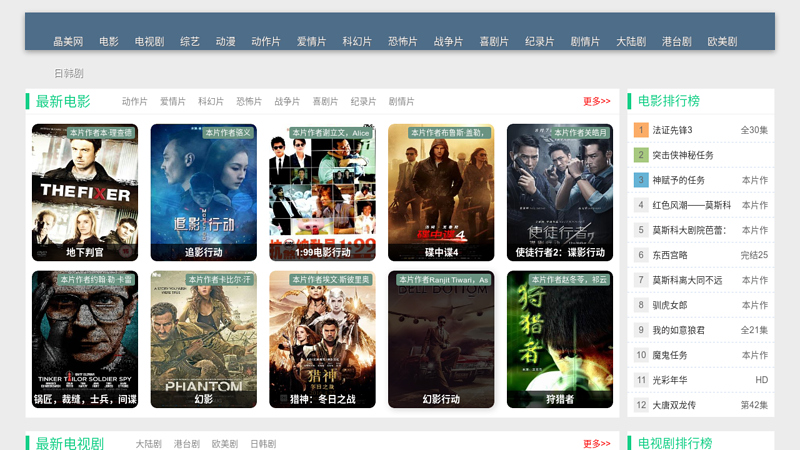The image size is (800, 450).
Task: Select the 幻影 movie tile
Action: pos(203,339)
